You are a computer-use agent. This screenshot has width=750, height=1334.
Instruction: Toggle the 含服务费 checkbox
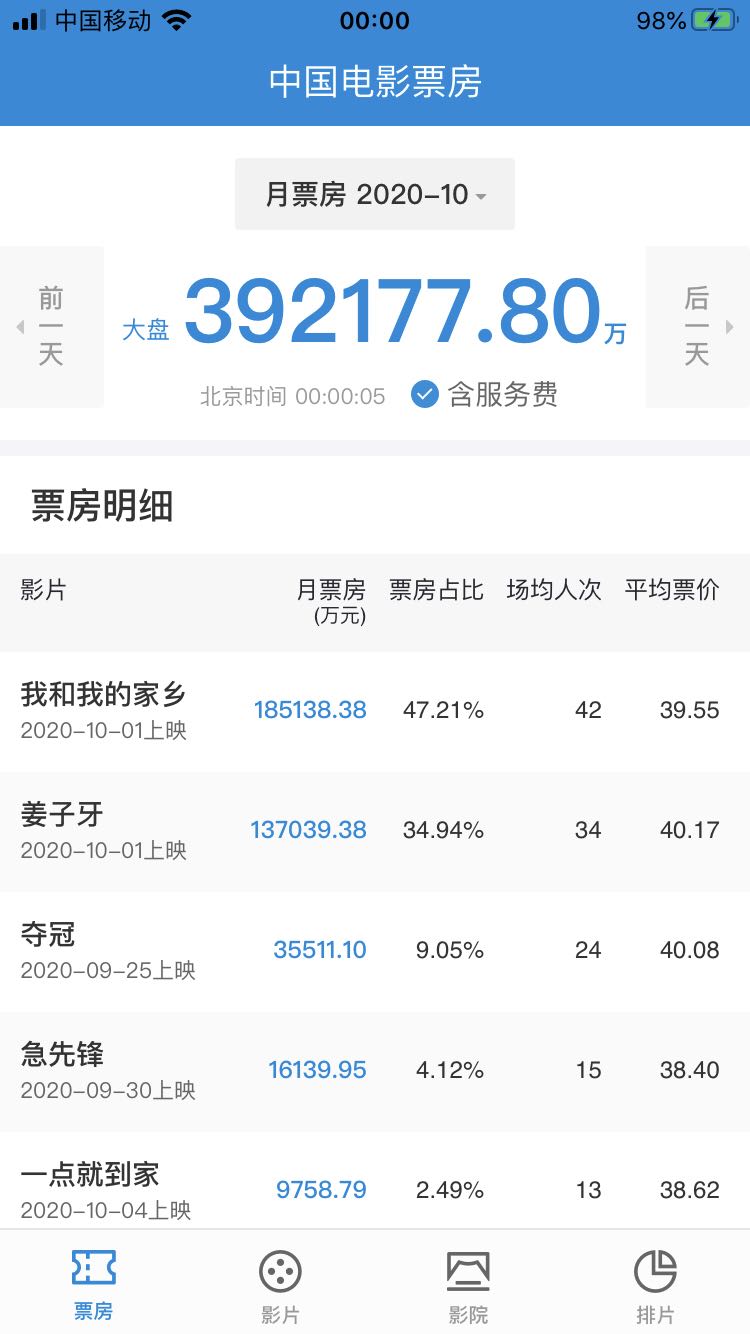425,395
